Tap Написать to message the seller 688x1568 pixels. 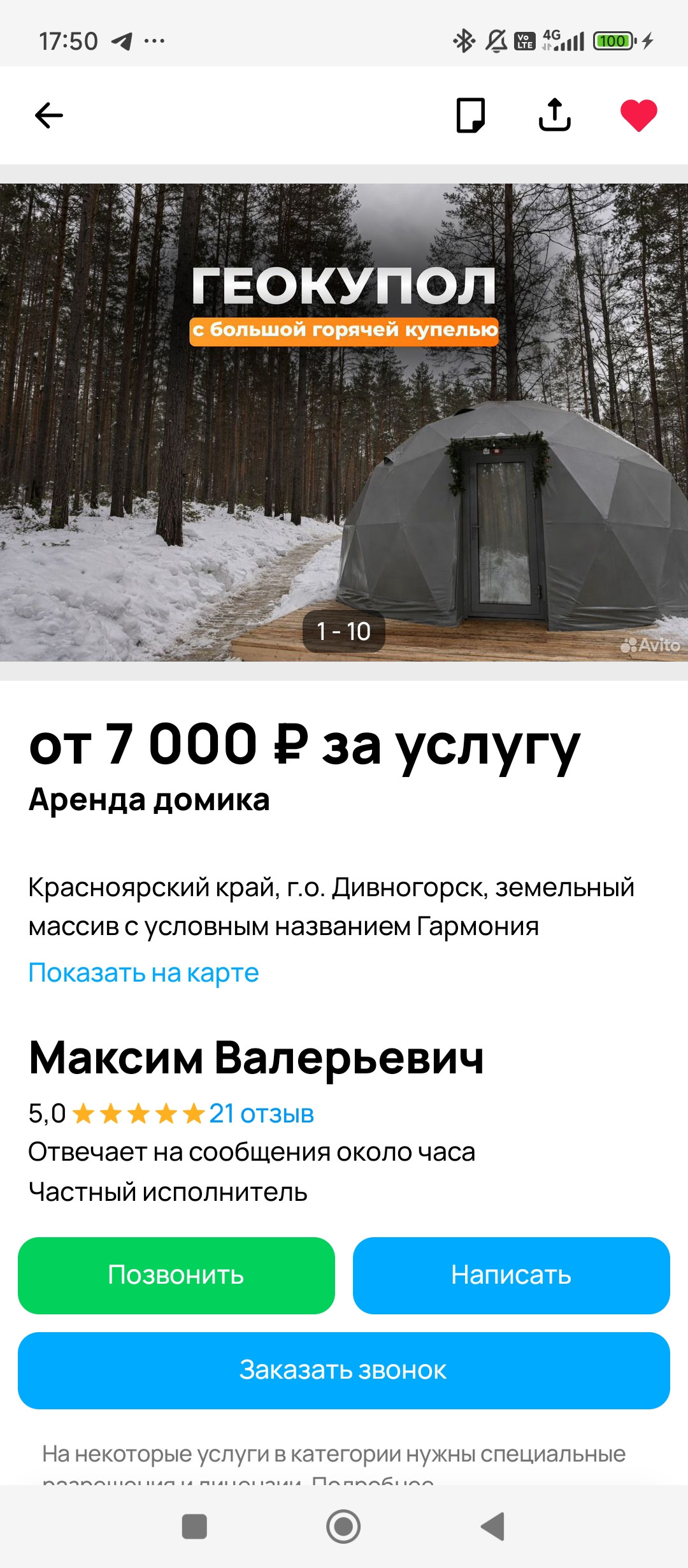pos(511,1275)
